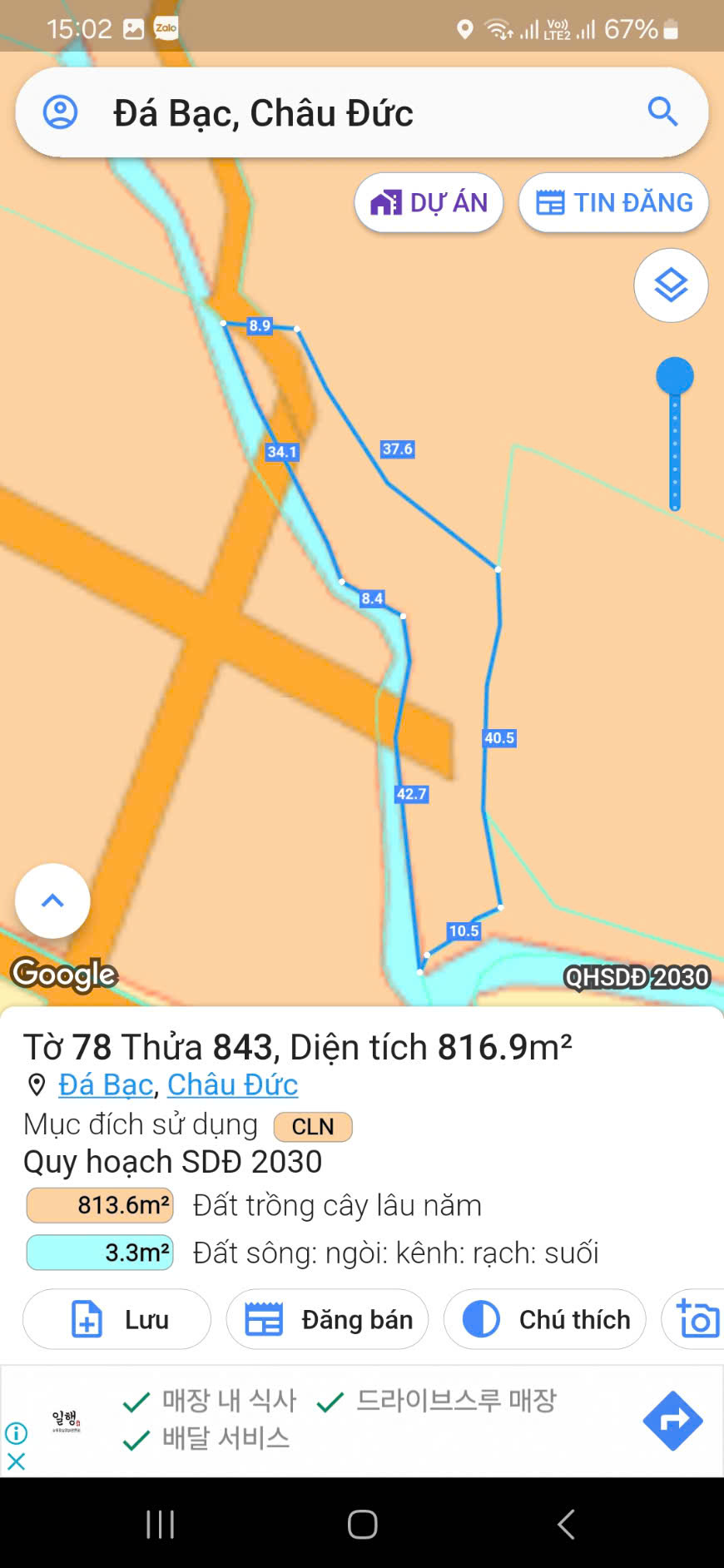Select the cyan 3.3m² river-land swatch
This screenshot has height=1568, width=724.
tap(98, 1252)
